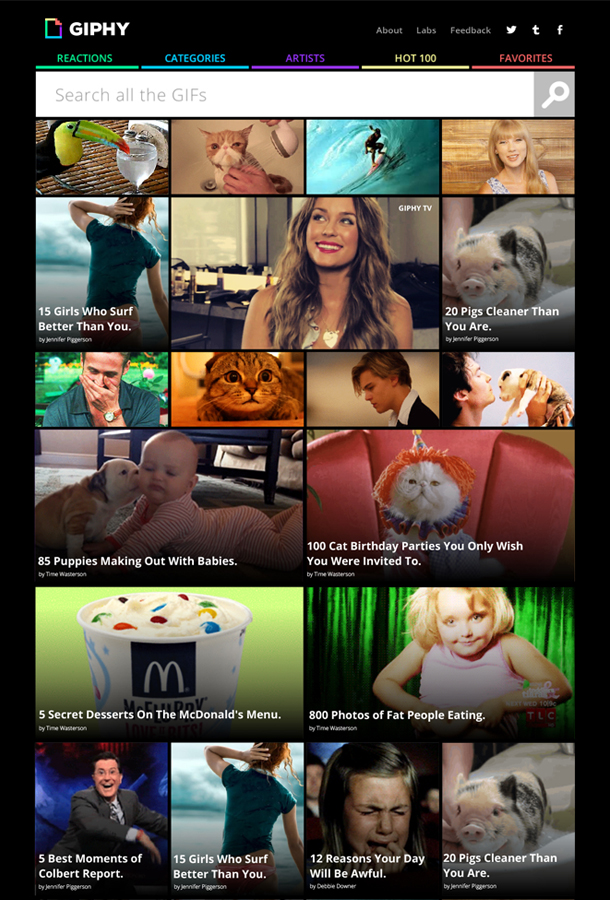Open GIPHY's Twitter page icon
The image size is (610, 900).
click(512, 30)
